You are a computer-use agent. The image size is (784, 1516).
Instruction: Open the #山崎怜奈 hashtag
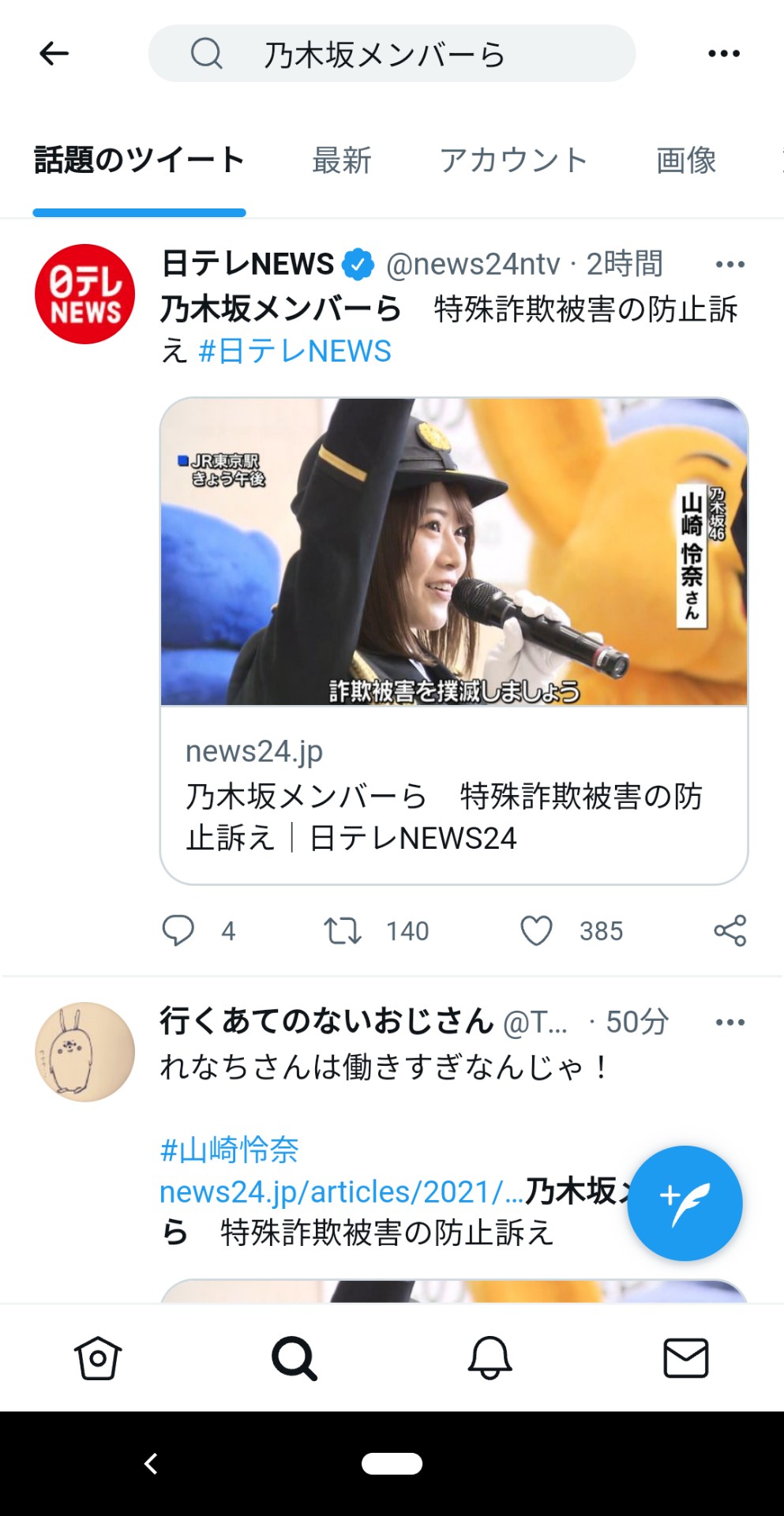(x=229, y=1150)
